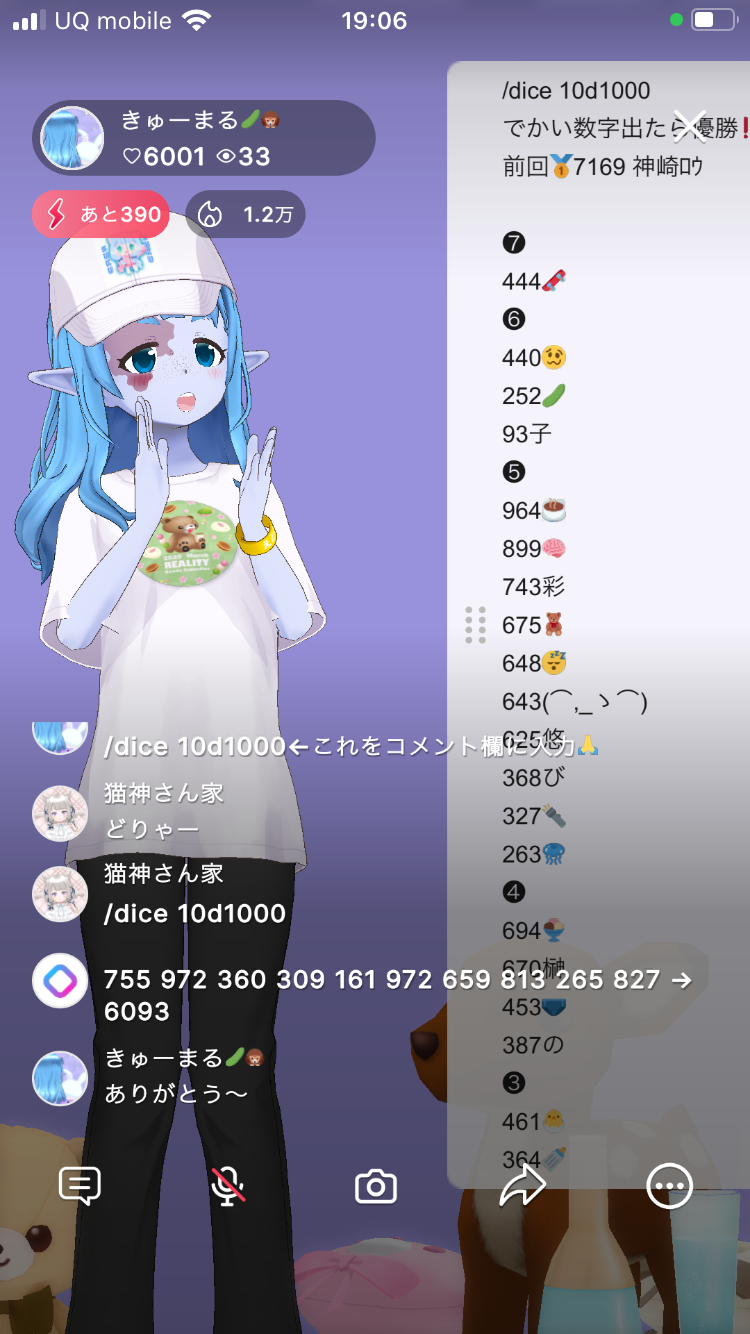Open the comment input icon
The width and height of the screenshot is (750, 1334).
(80, 1186)
